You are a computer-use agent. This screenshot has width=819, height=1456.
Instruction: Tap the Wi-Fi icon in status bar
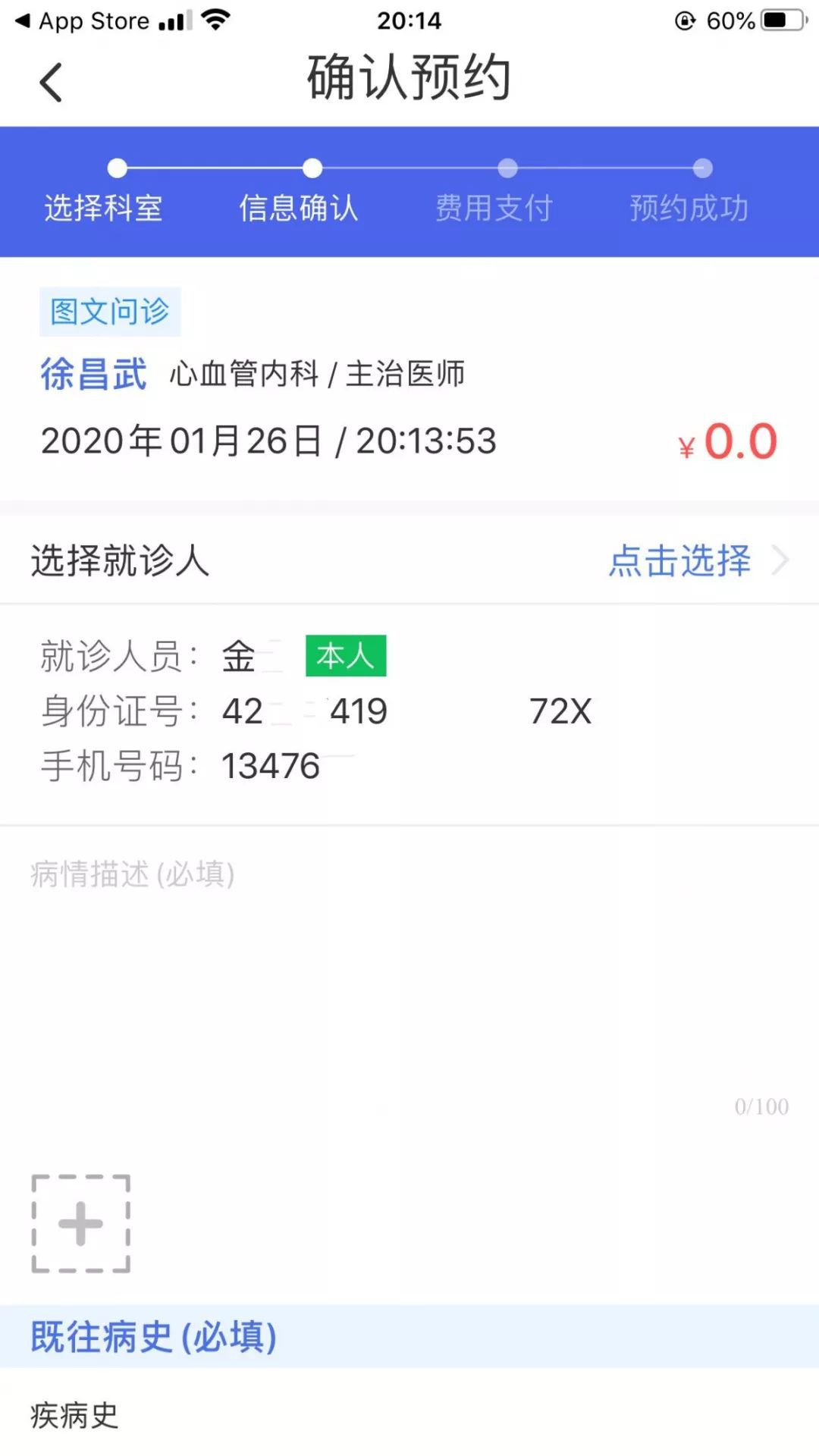[218, 19]
